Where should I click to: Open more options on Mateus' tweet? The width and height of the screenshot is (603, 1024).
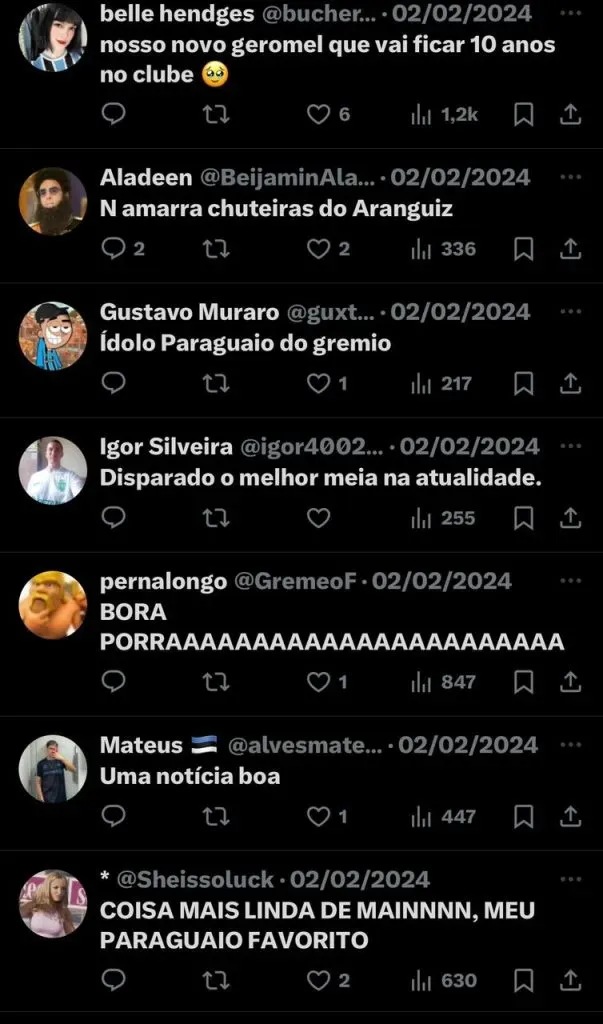[571, 745]
